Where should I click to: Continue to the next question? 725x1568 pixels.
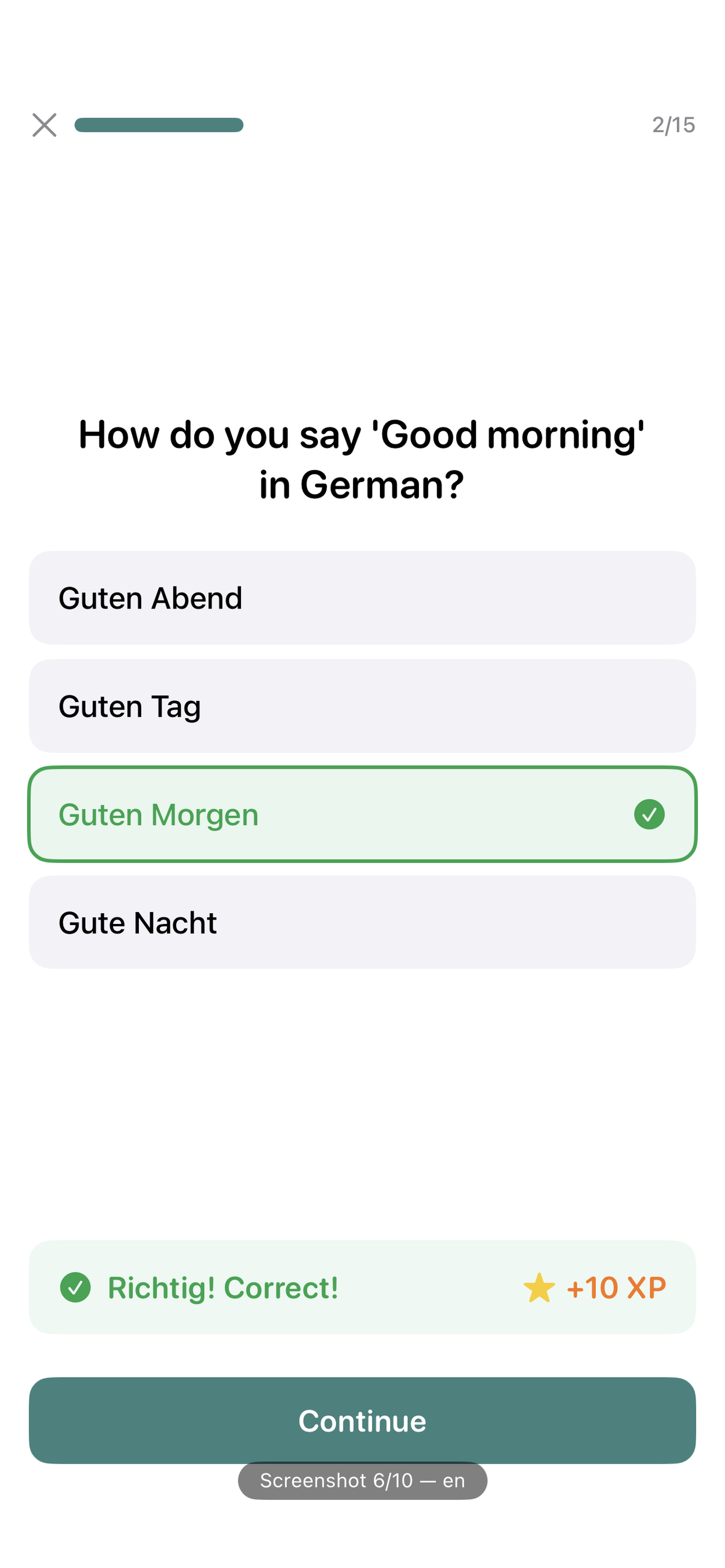[x=362, y=1420]
